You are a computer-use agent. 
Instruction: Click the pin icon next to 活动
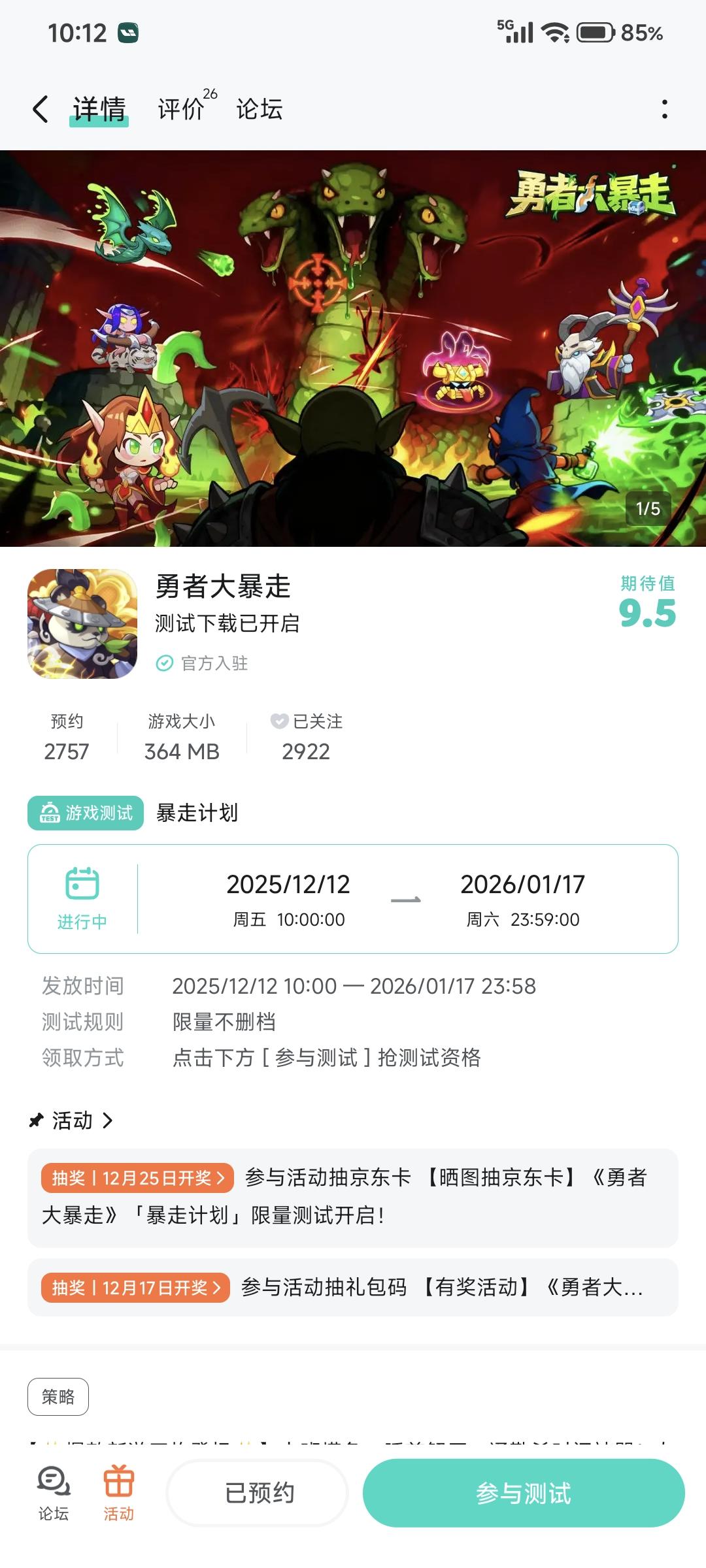click(x=36, y=1120)
